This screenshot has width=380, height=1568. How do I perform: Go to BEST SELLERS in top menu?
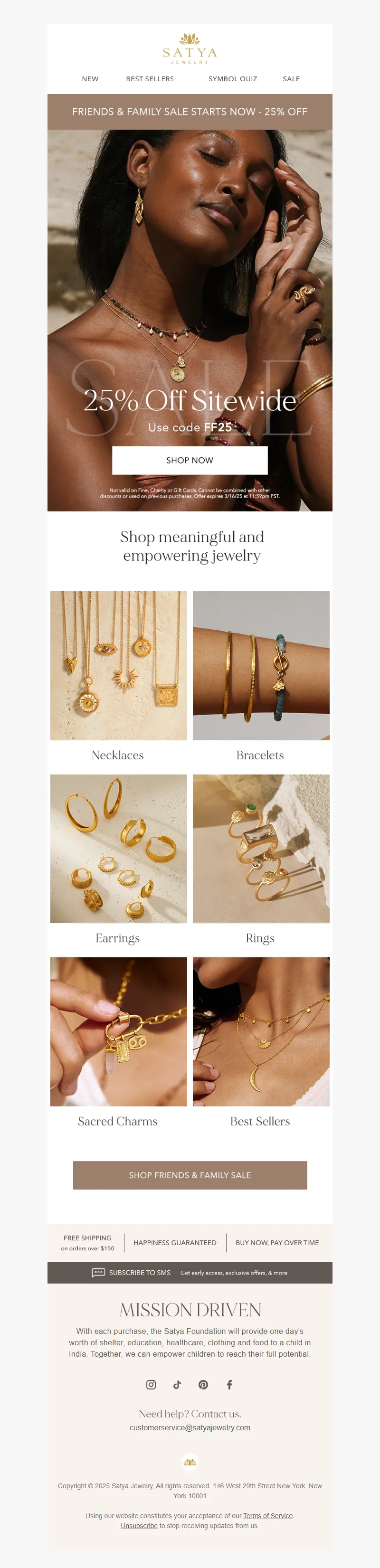tap(150, 79)
